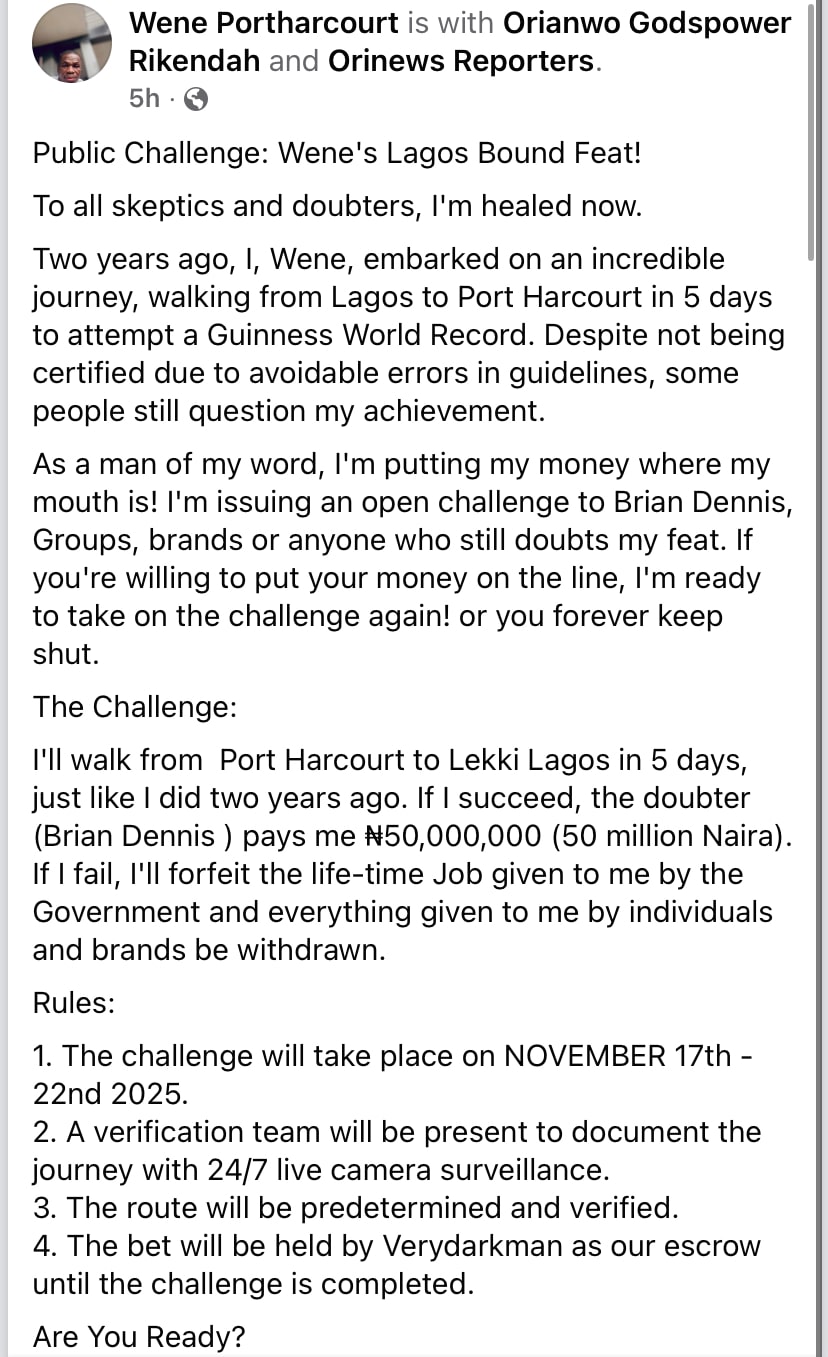Open the Wene Portharcourt profile name

(264, 23)
